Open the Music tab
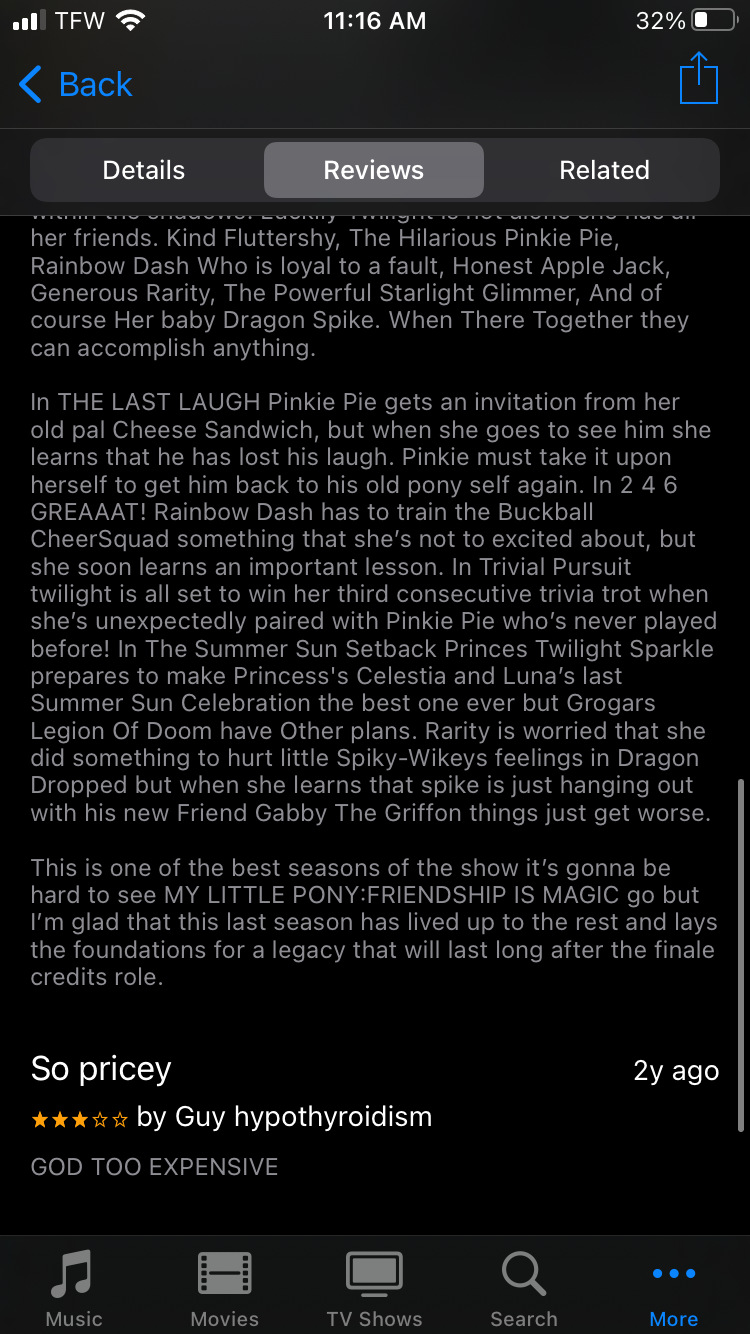Screen dimensions: 750x1334 [x=74, y=1287]
